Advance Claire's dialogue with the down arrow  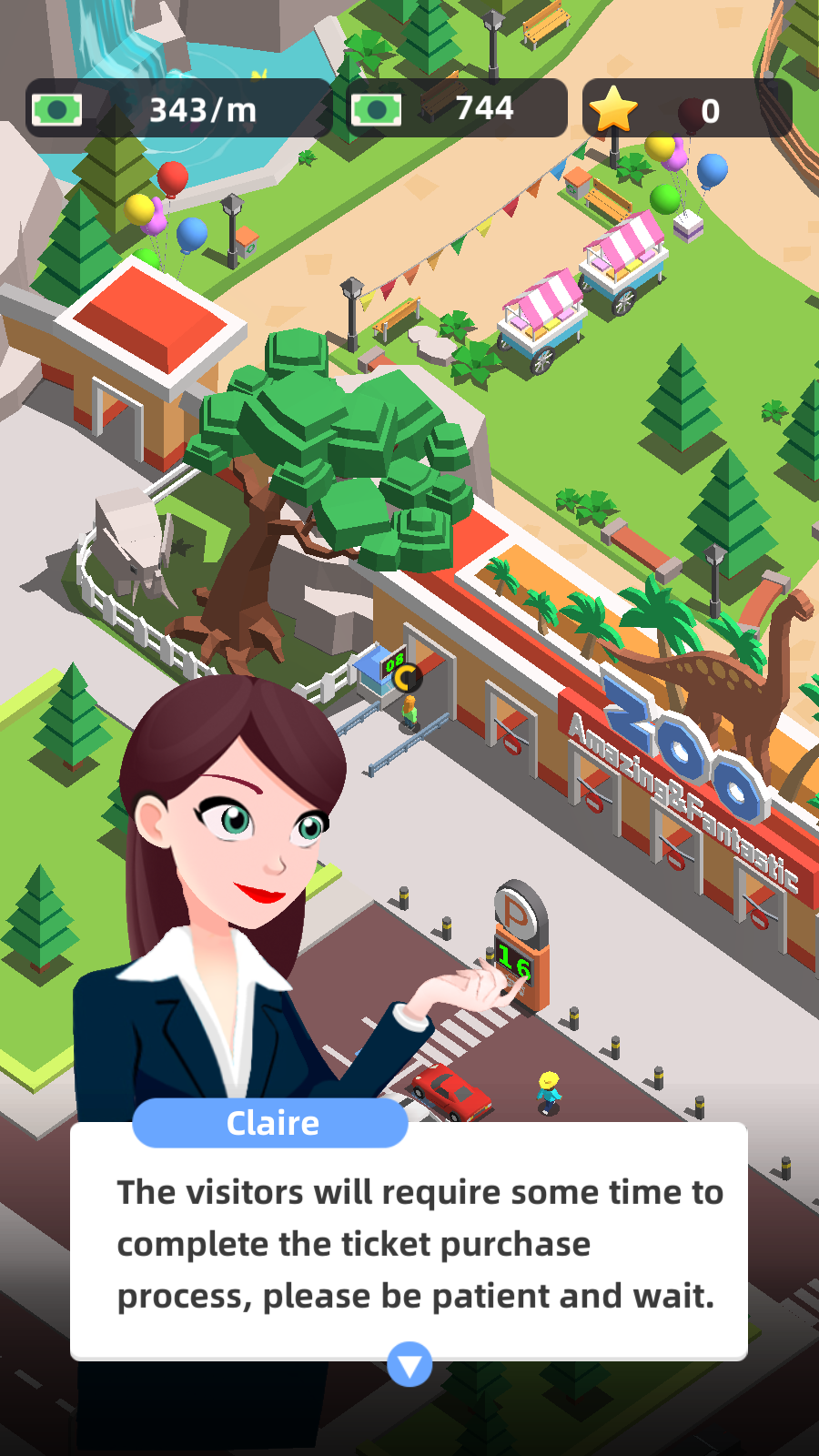click(x=409, y=1364)
